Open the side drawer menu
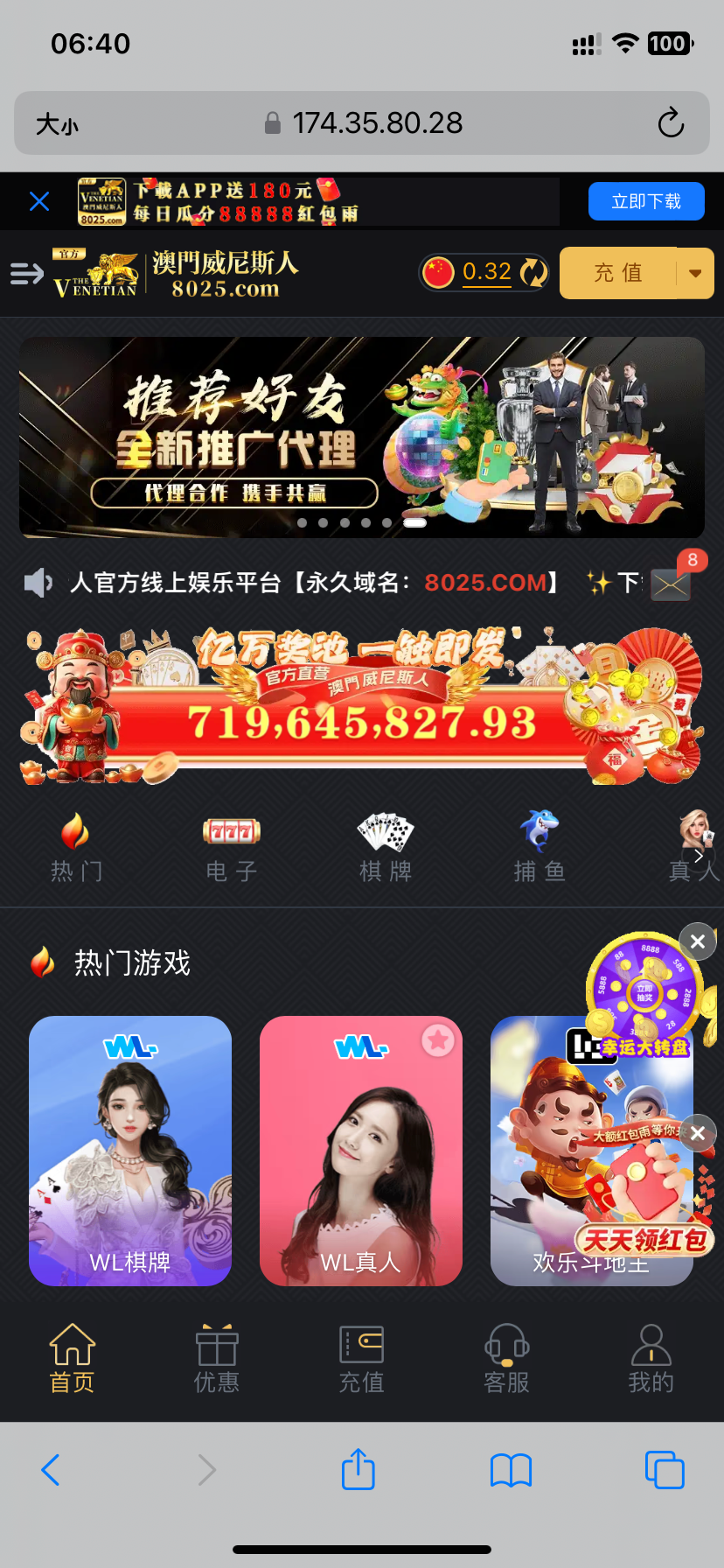 [27, 274]
